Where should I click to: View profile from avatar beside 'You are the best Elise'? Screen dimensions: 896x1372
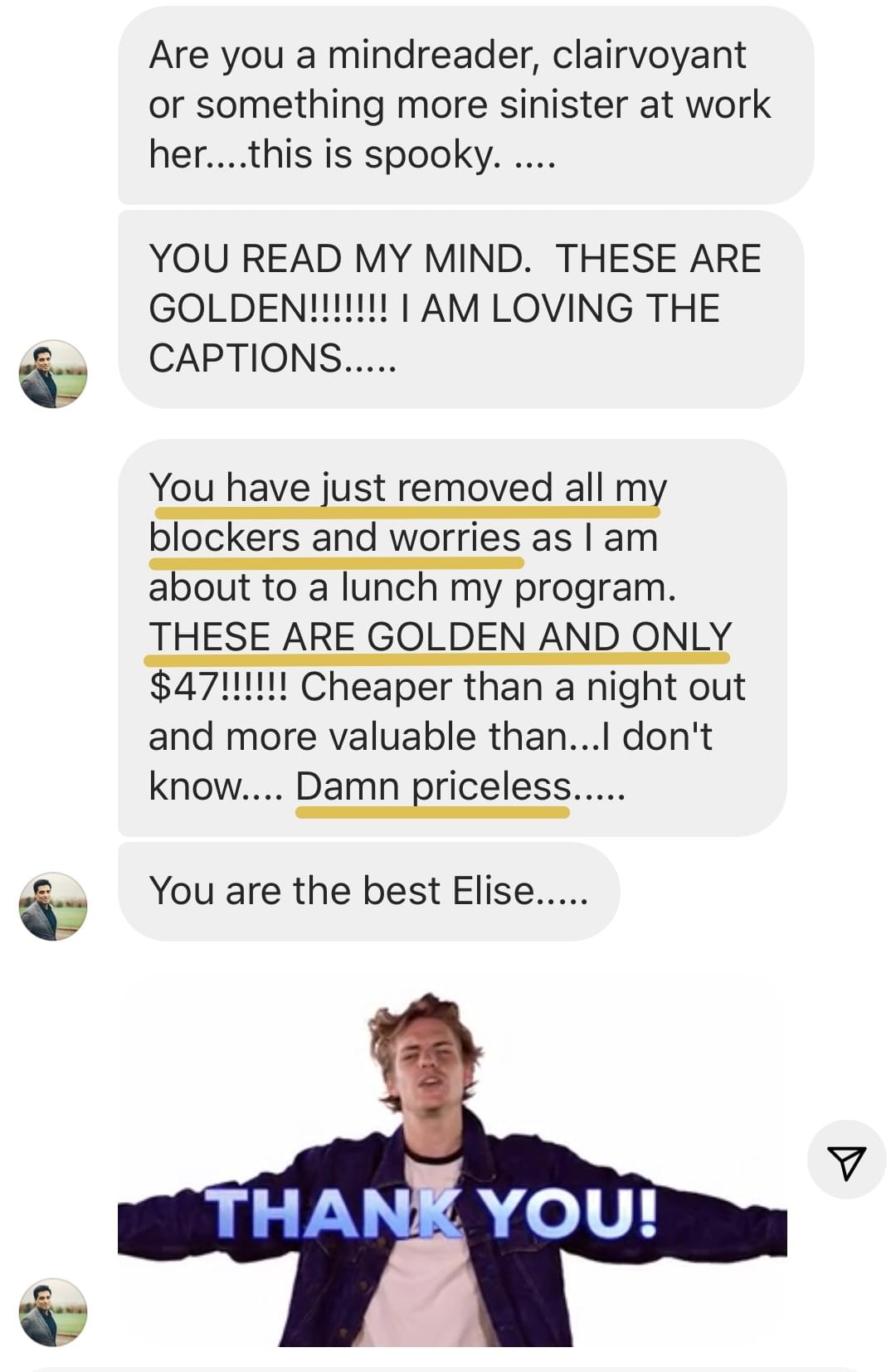click(x=53, y=906)
